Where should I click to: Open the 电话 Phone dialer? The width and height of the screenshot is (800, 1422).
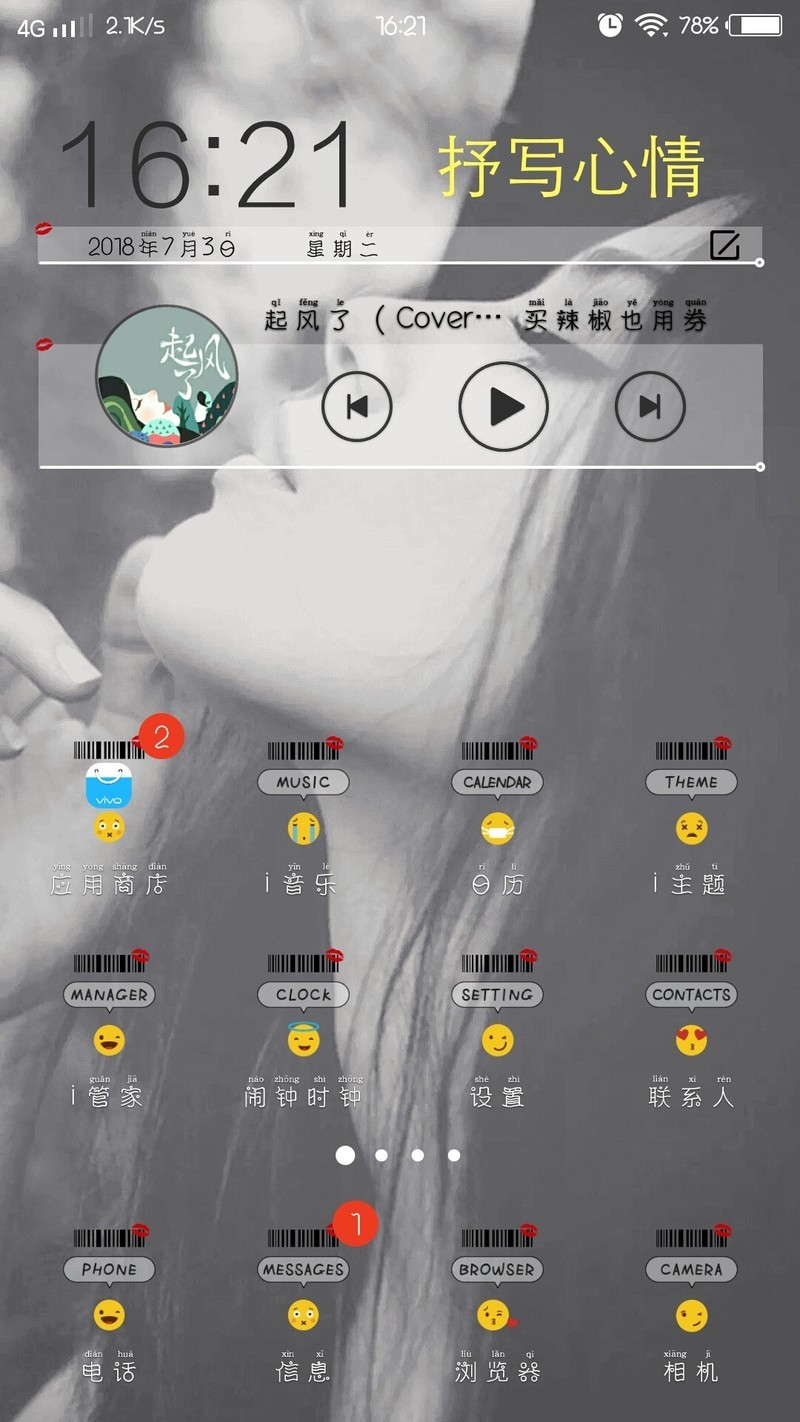point(109,1297)
